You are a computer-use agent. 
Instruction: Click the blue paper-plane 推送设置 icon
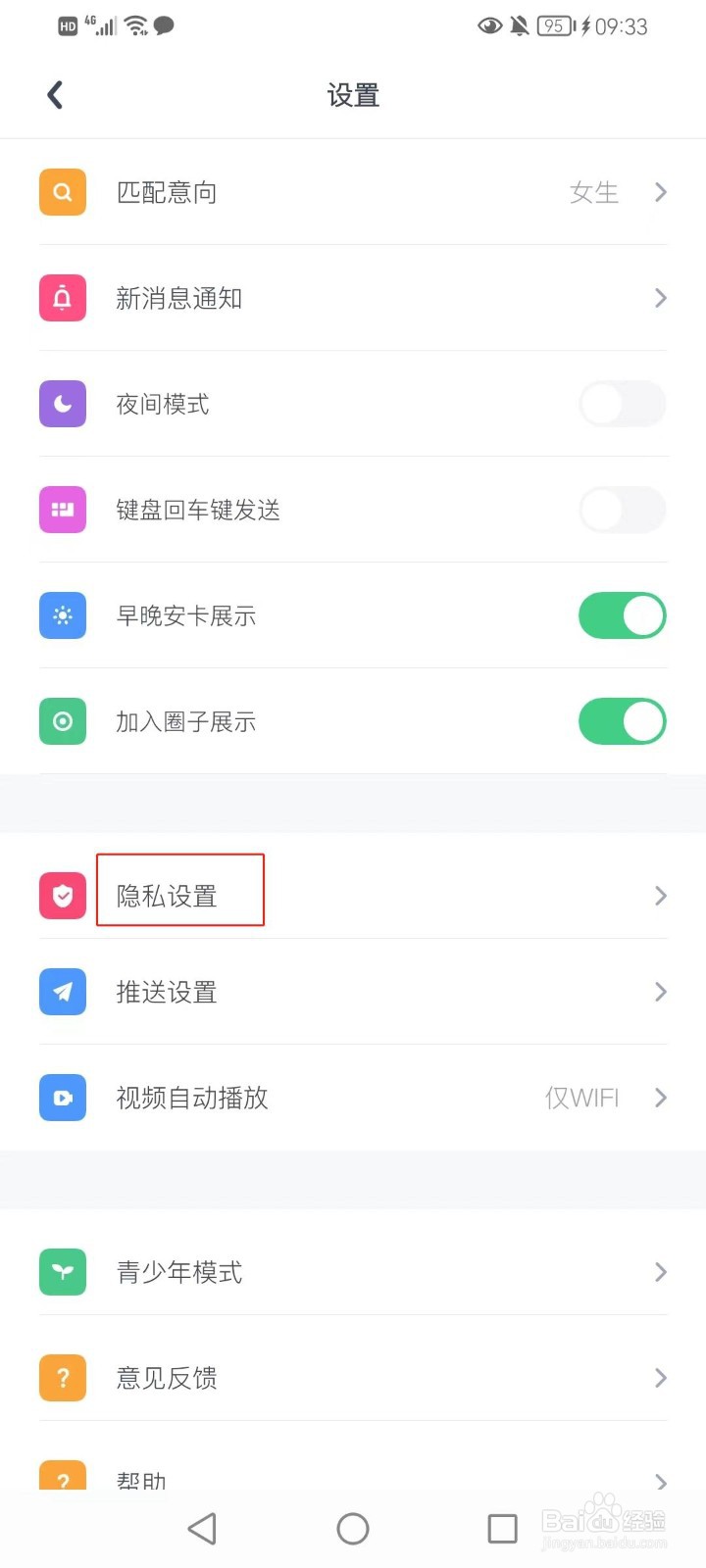(62, 992)
